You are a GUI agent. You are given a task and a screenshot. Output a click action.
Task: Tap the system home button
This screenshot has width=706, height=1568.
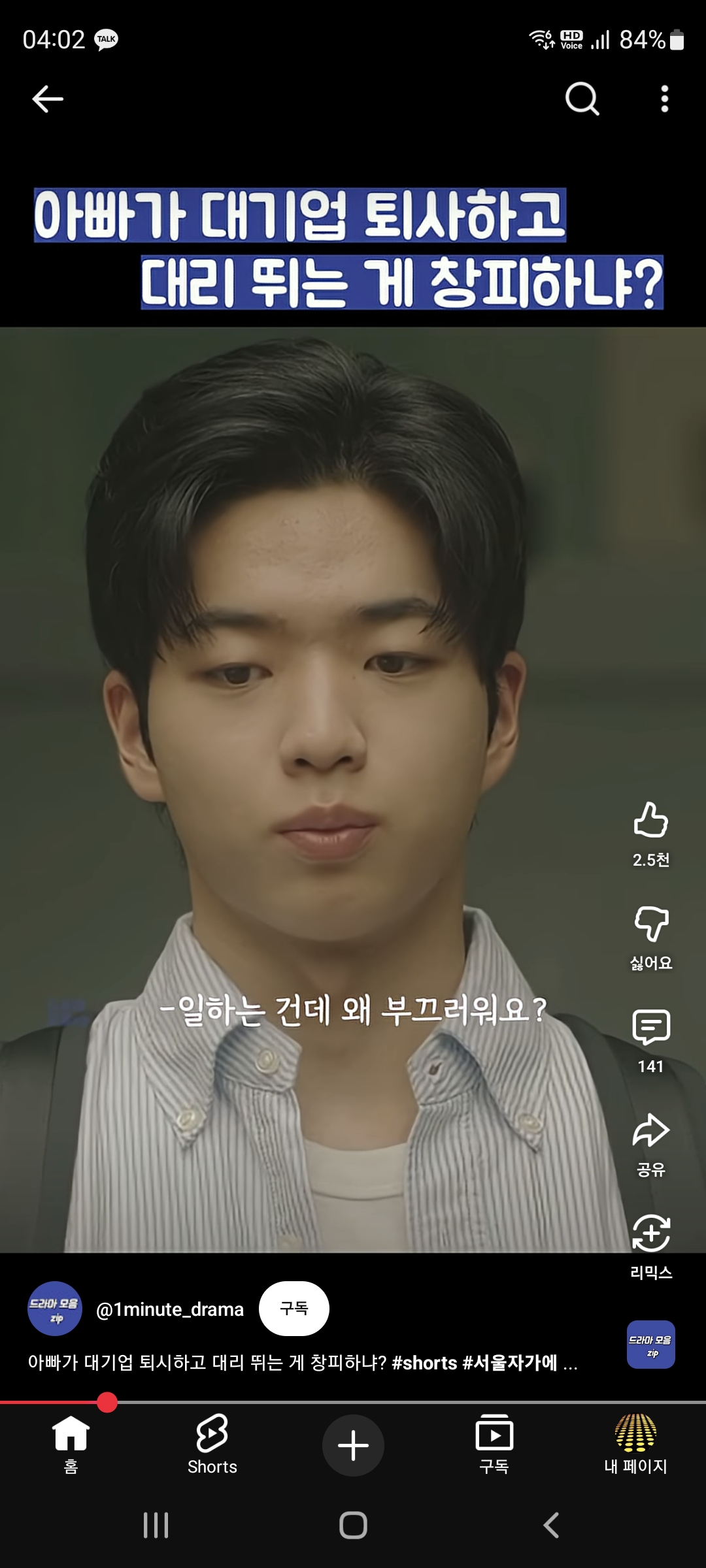353,1526
